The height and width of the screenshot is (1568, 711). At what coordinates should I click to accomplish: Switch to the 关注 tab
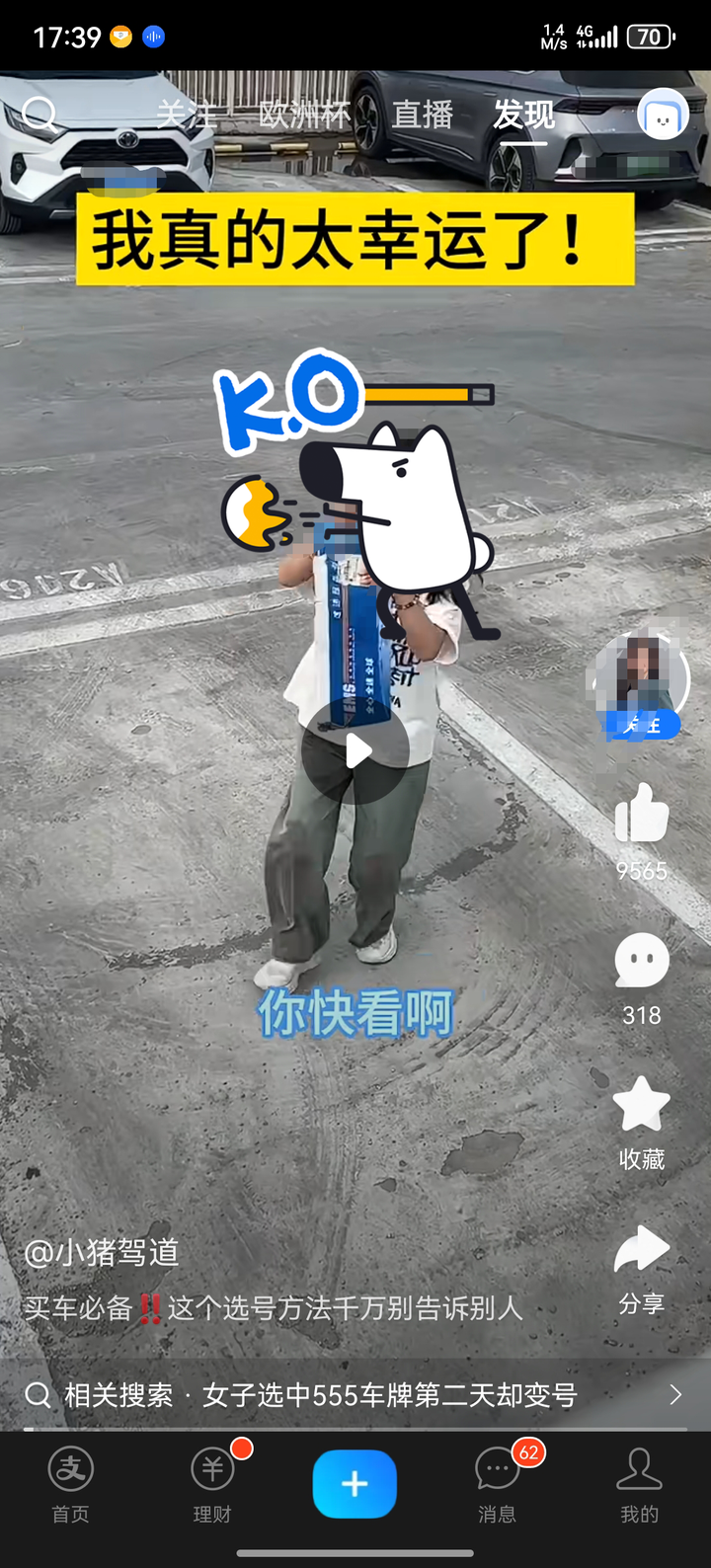189,116
